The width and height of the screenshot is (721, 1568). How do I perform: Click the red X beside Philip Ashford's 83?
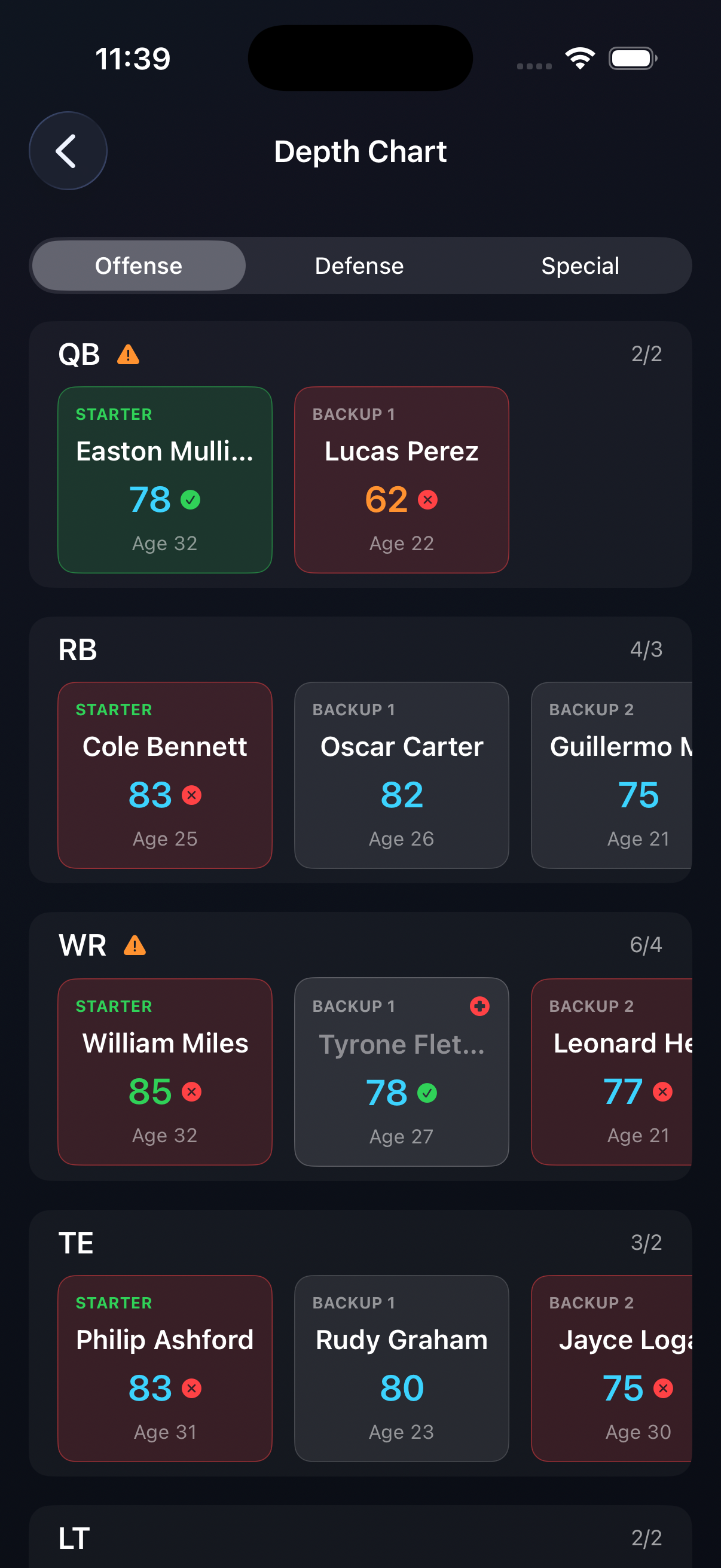[193, 1389]
